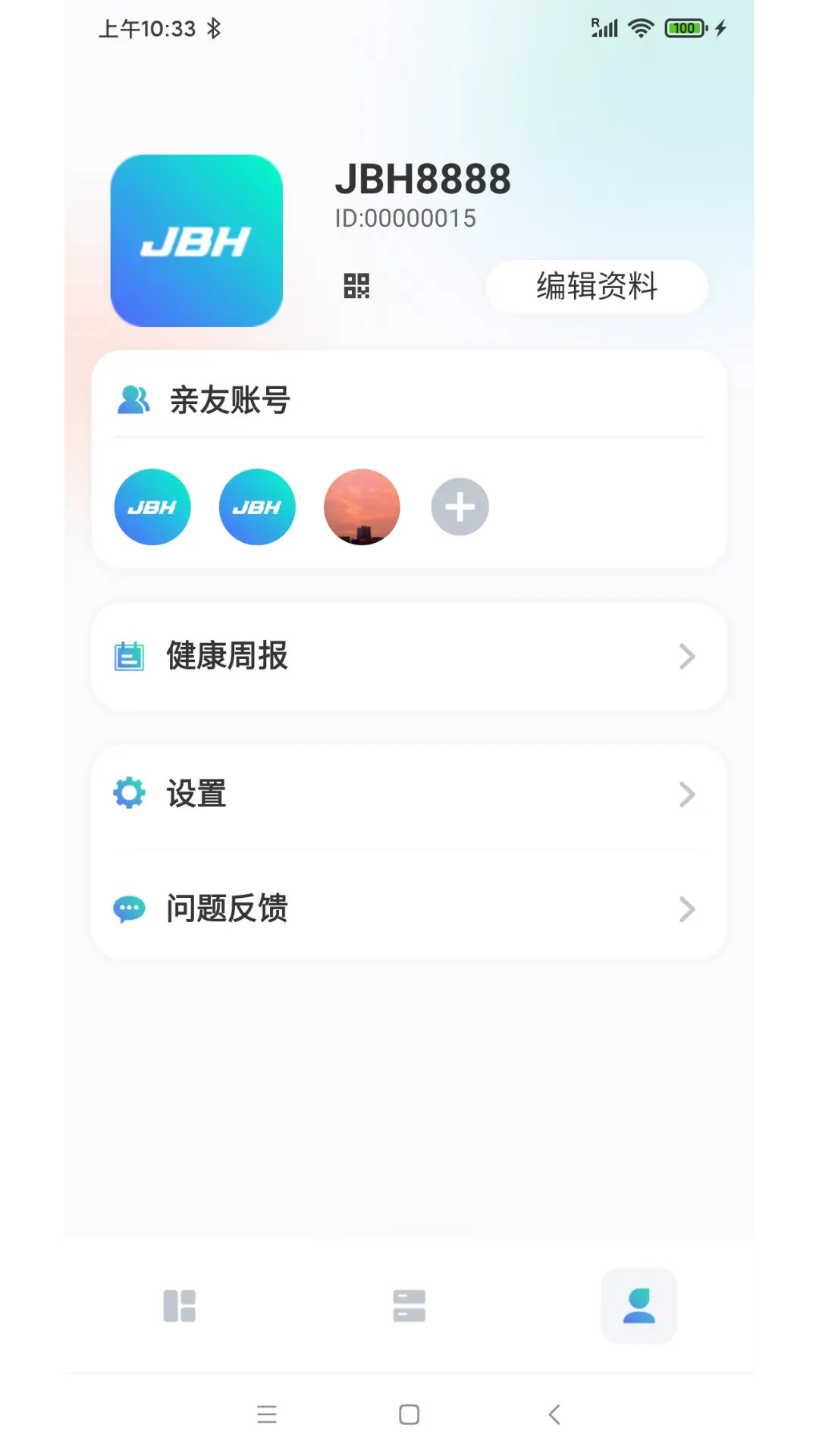Select the profile tab icon
Screen dimensions: 819x1456
(638, 1306)
